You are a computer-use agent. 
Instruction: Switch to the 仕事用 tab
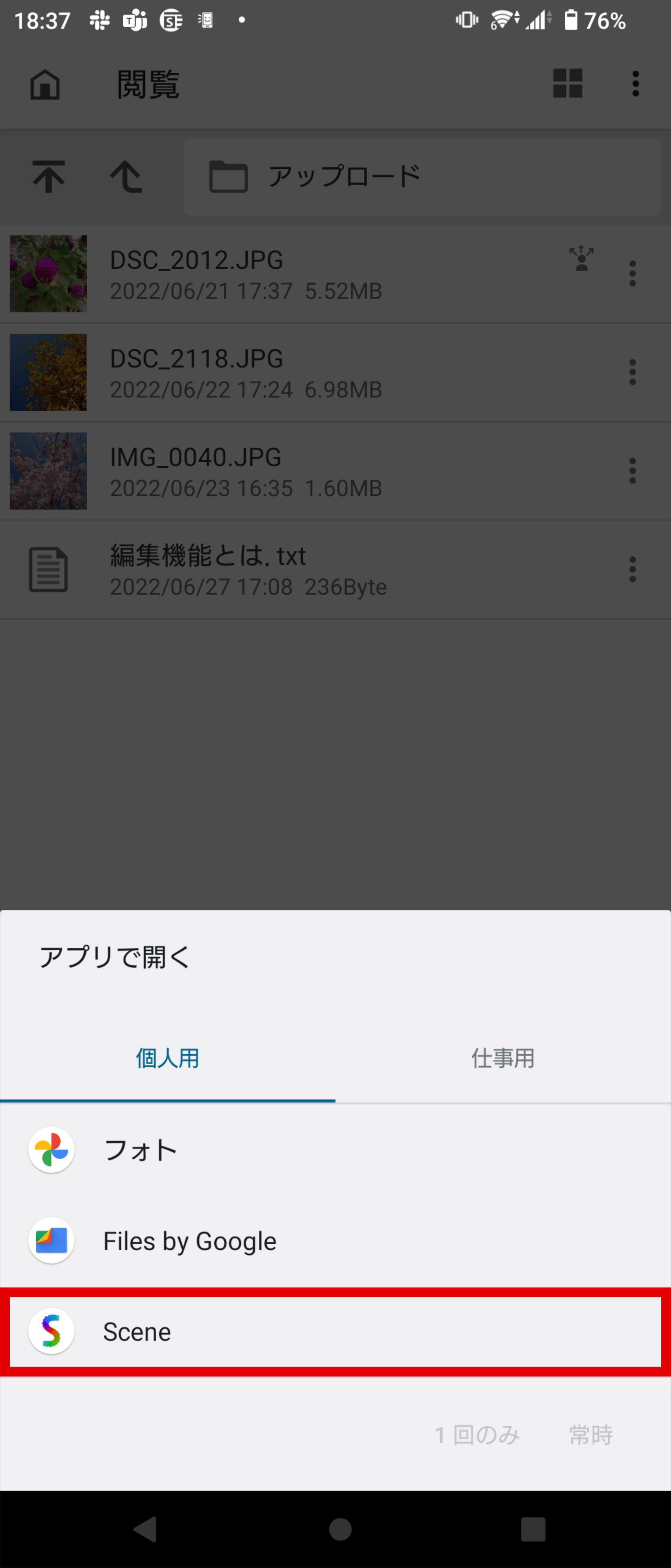(x=502, y=1058)
